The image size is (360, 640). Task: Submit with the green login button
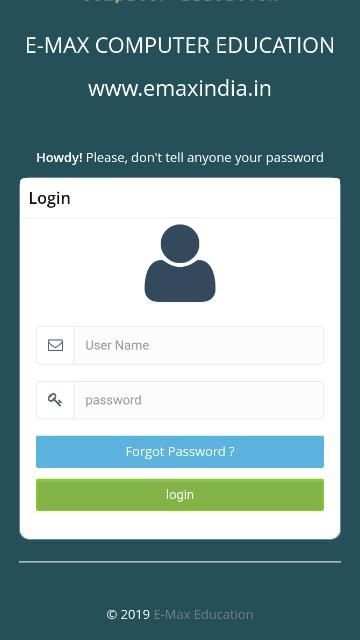[x=180, y=495]
